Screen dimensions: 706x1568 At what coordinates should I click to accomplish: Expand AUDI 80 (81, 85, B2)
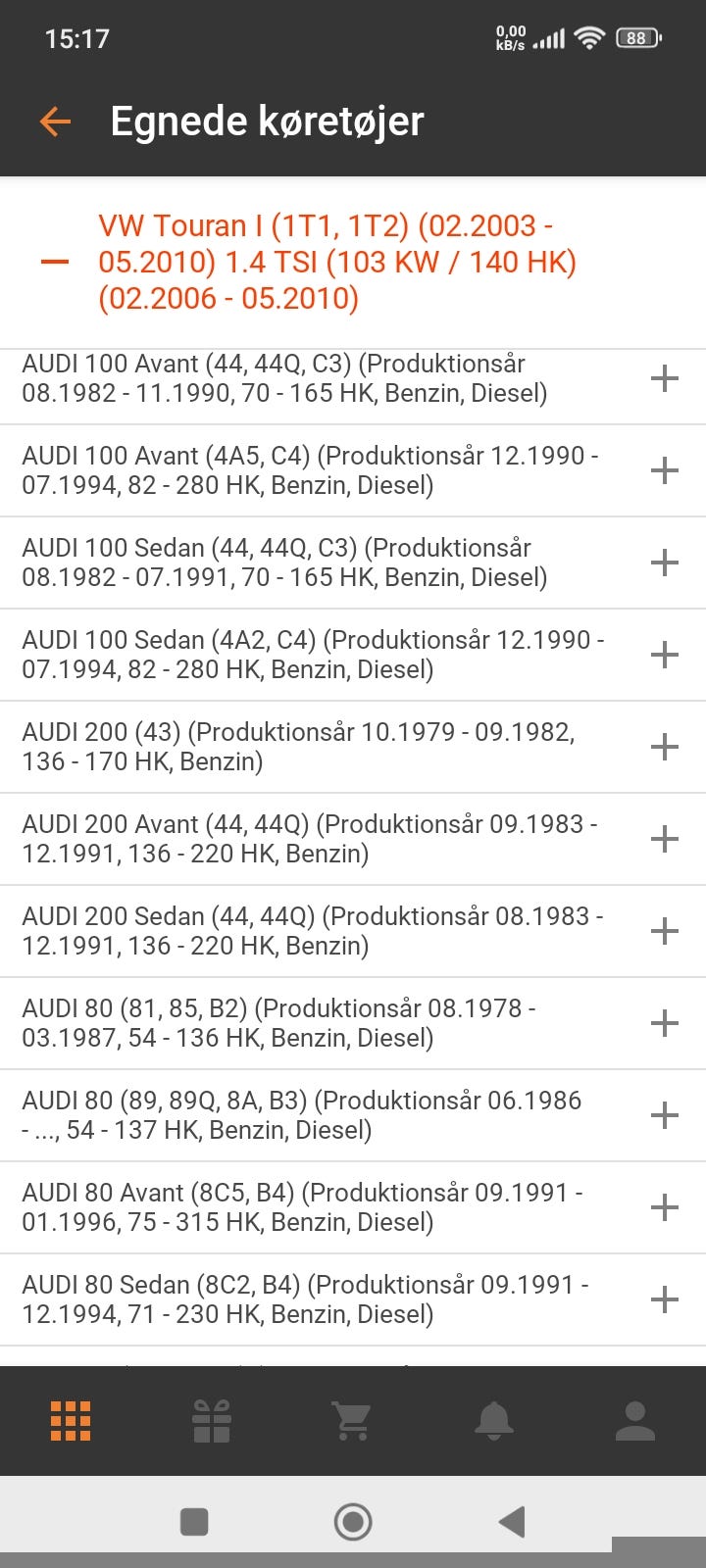click(664, 1023)
